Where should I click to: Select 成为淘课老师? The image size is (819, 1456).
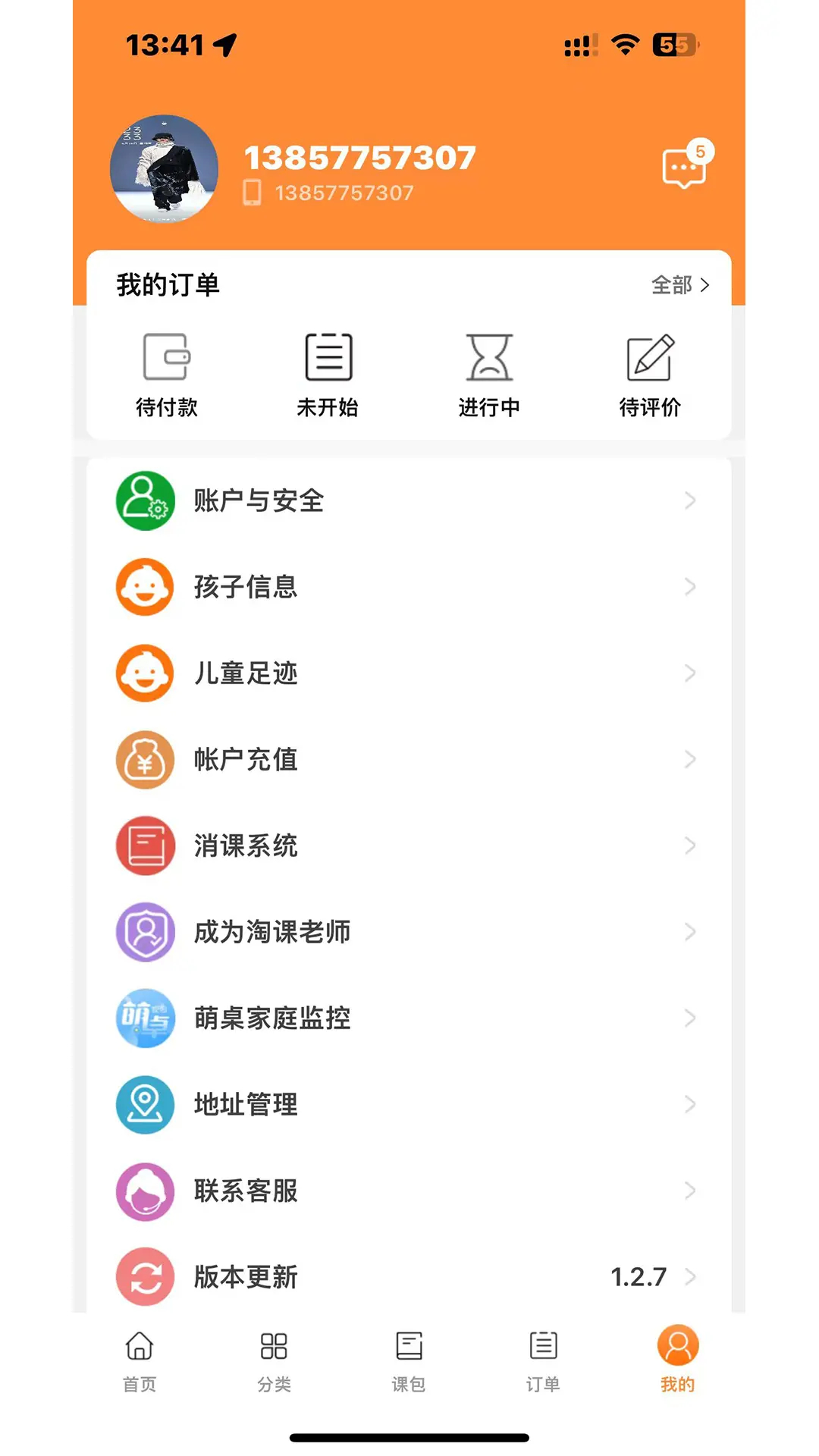coord(408,932)
